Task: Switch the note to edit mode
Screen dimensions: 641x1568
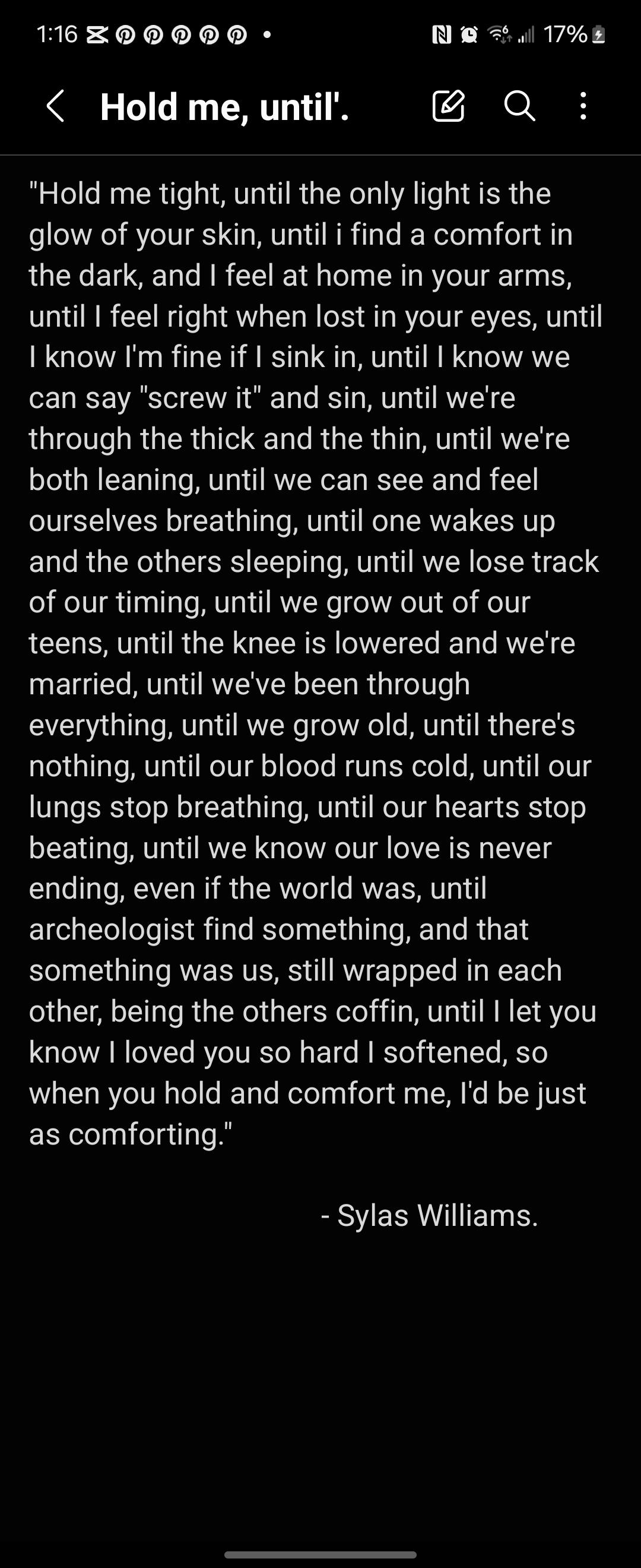Action: coord(448,106)
